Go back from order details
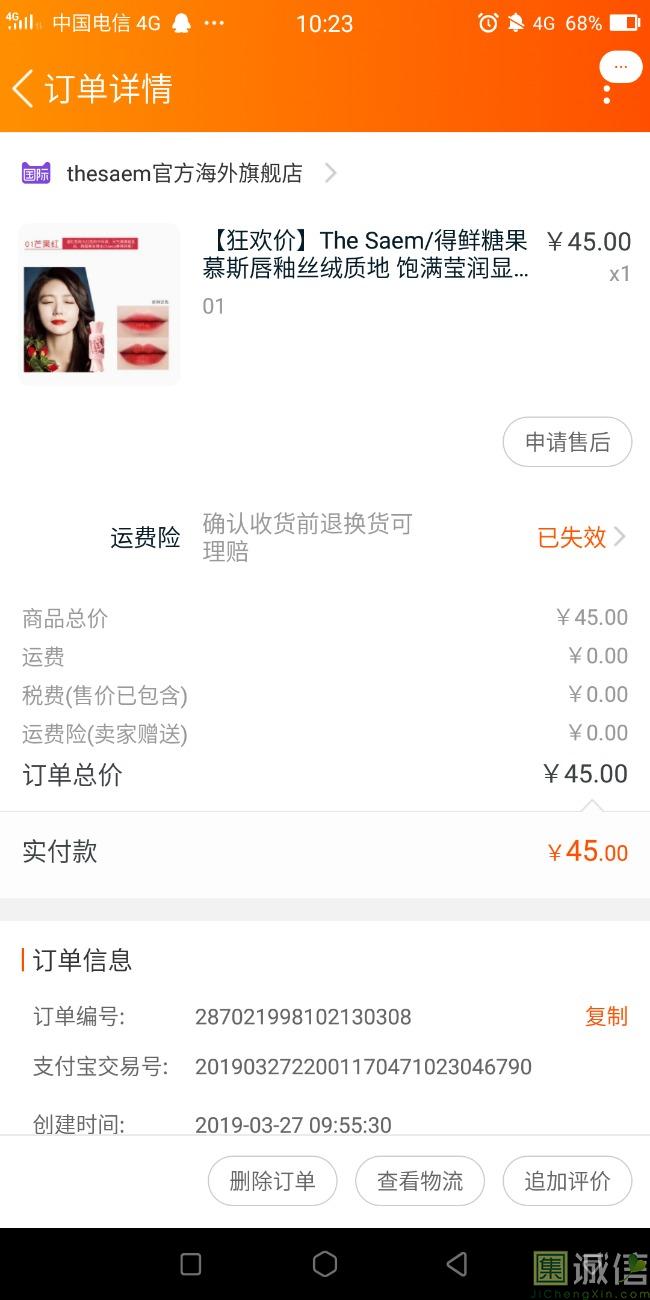650x1300 pixels. (24, 88)
